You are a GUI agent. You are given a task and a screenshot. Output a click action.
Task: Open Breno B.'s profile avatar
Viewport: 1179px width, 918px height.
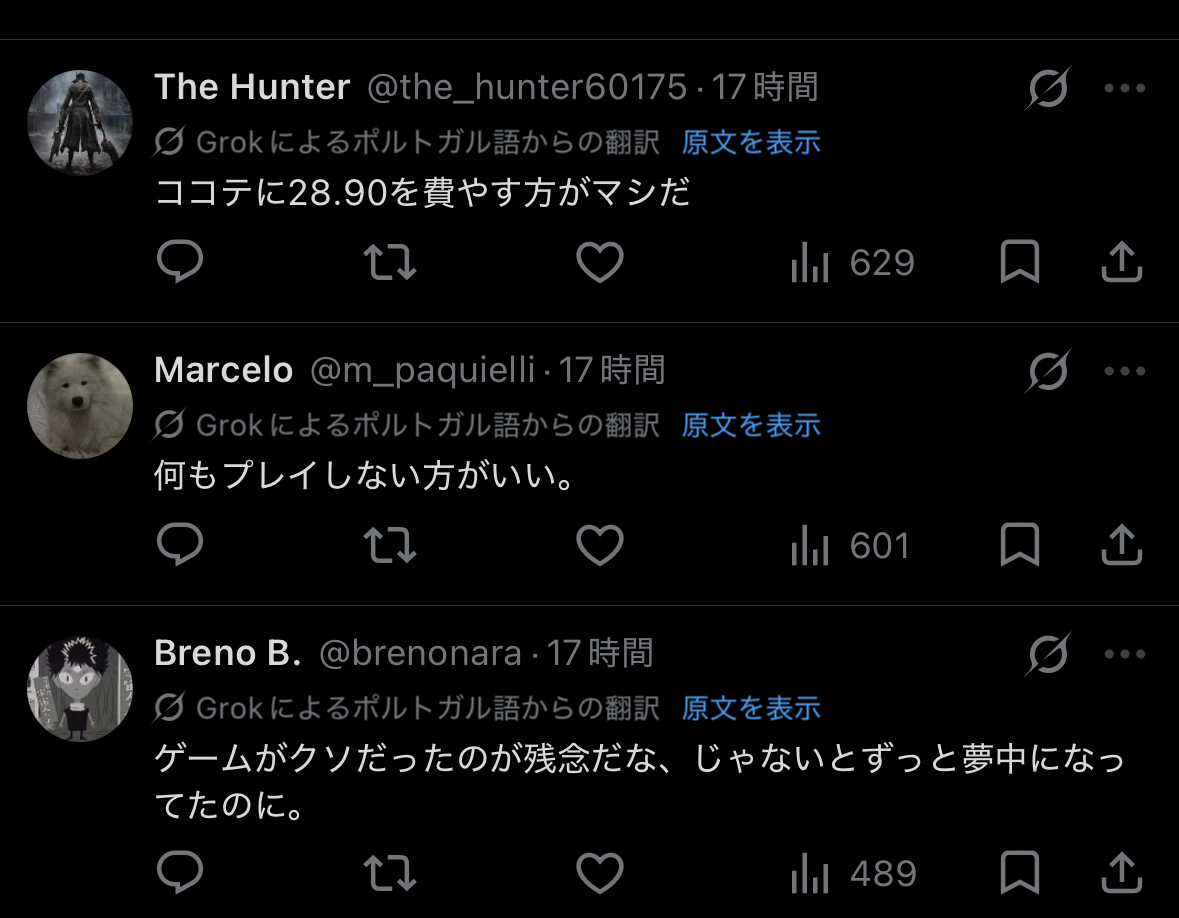79,689
